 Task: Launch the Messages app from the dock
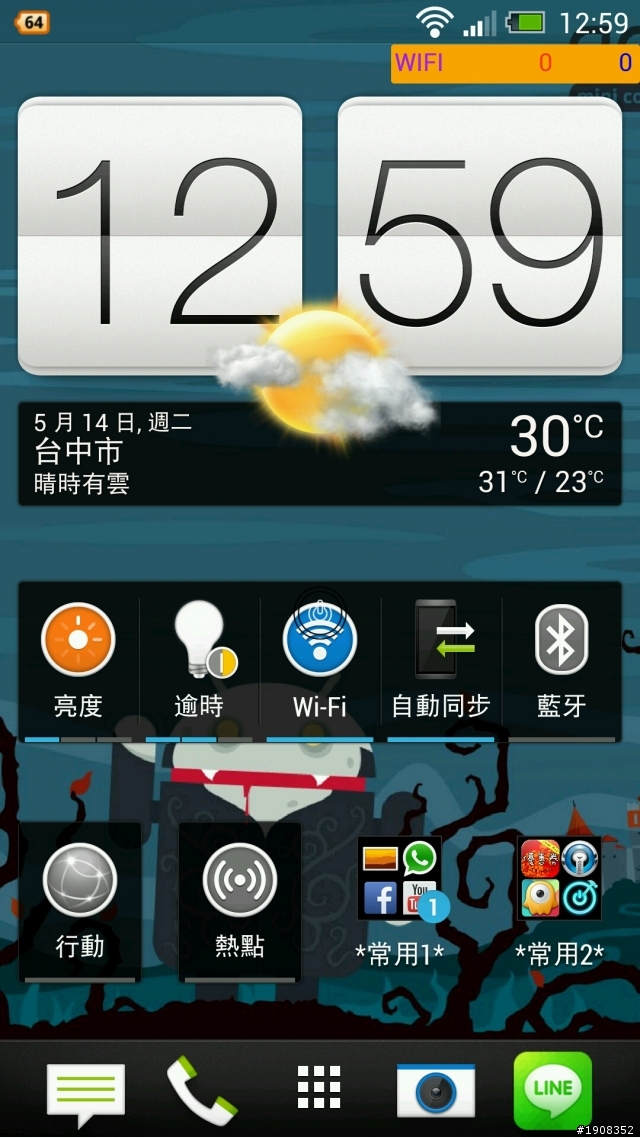[x=86, y=1090]
